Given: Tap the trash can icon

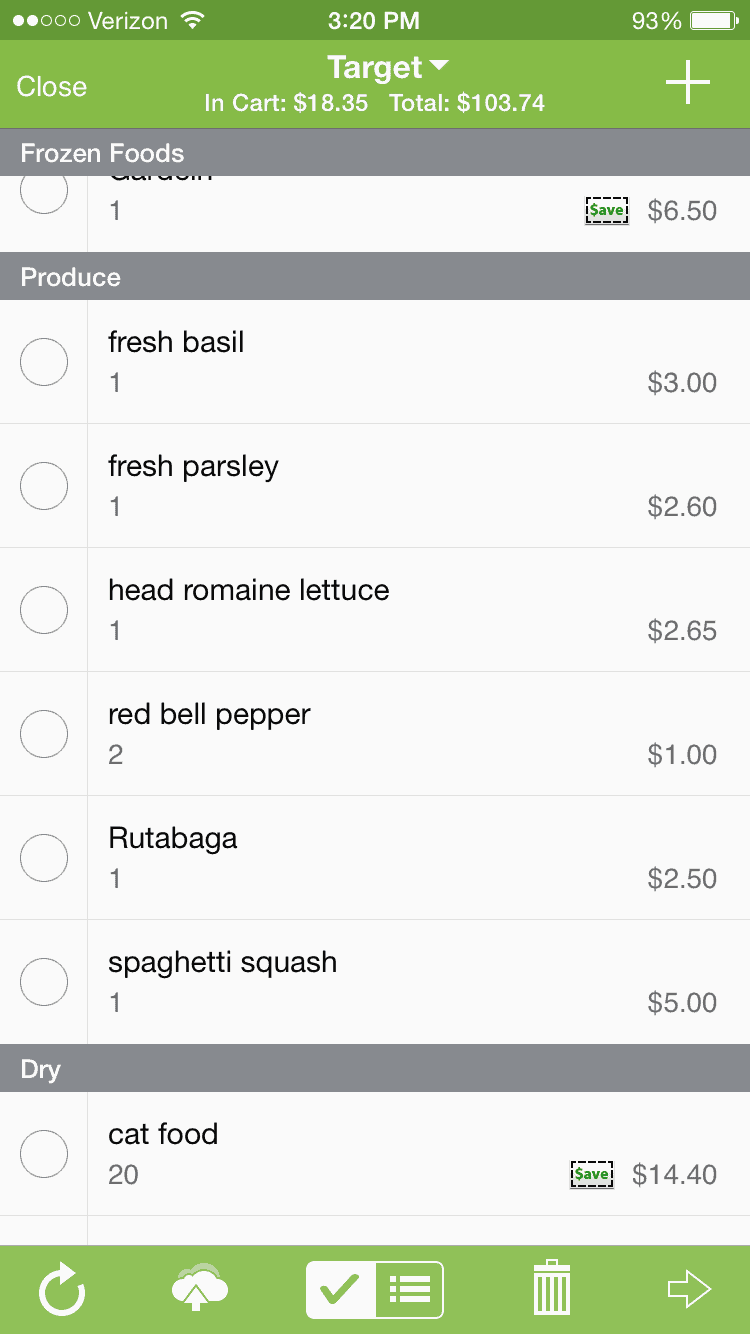Looking at the screenshot, I should pos(551,1289).
